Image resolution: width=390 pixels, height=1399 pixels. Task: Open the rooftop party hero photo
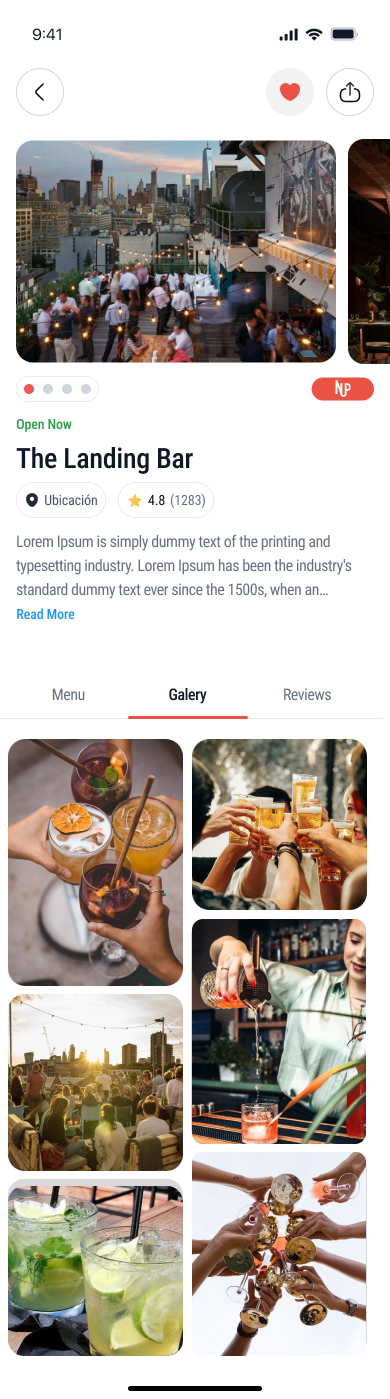coord(176,251)
